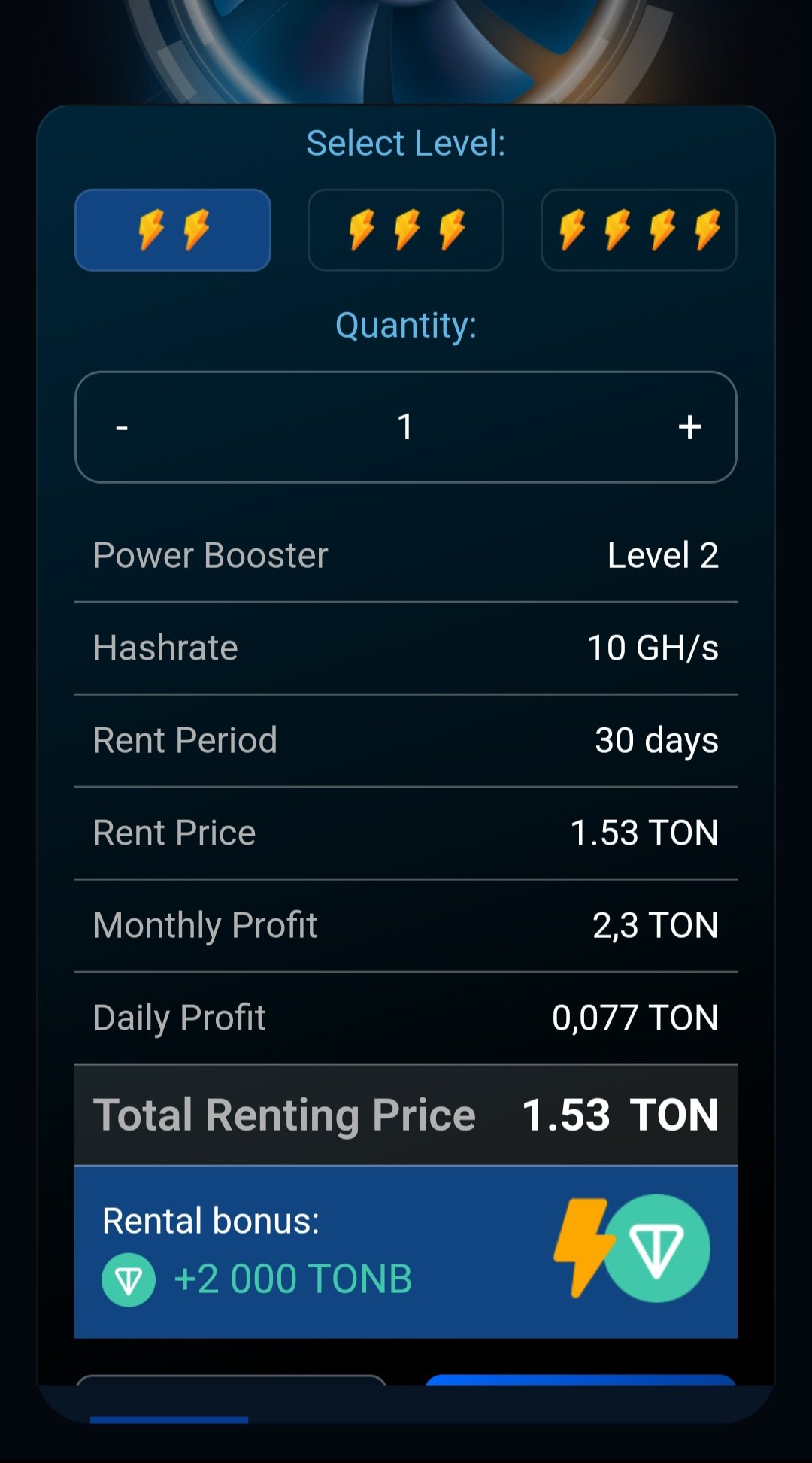
Task: Pick the four-bolt level option
Action: click(639, 230)
